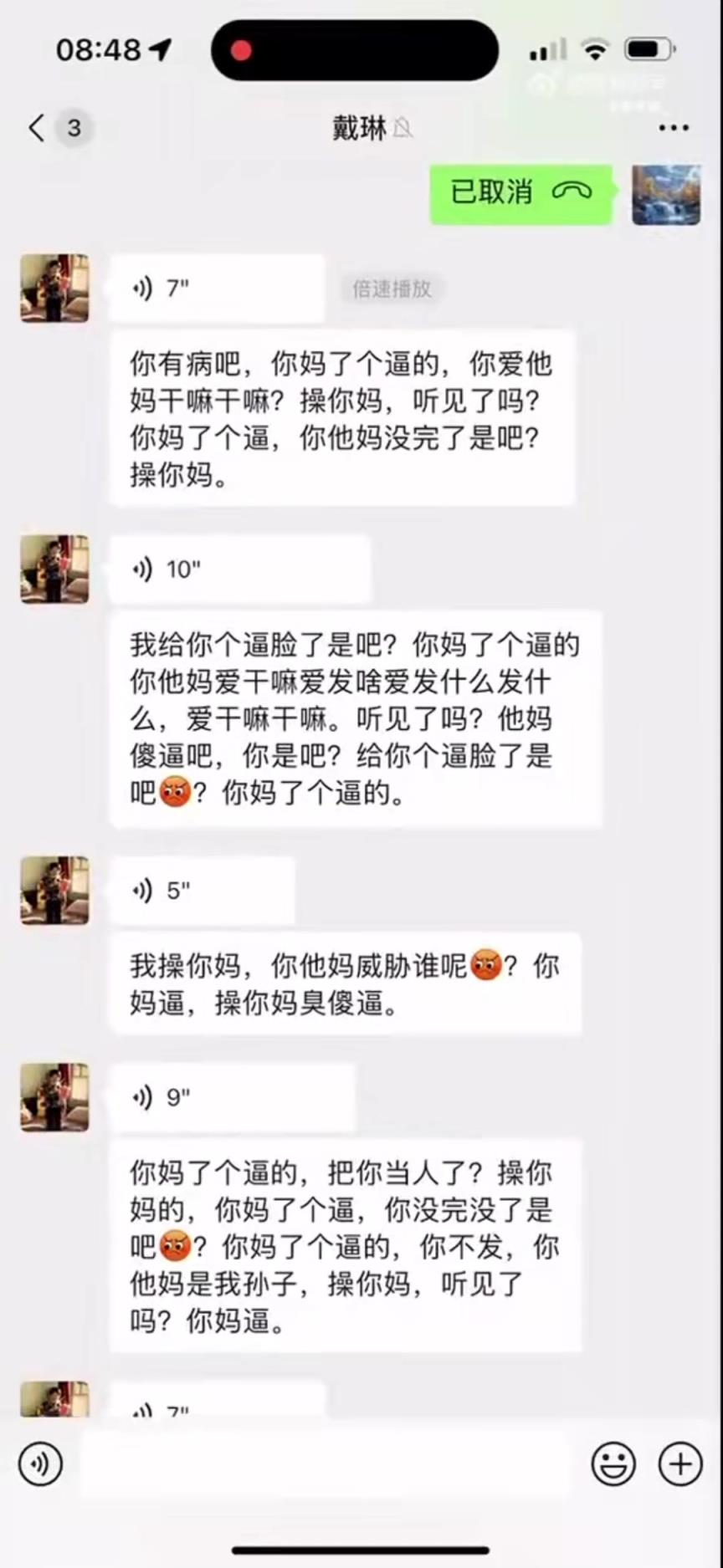Enable 倍速播放 speed playback
723x1568 pixels.
click(x=392, y=289)
